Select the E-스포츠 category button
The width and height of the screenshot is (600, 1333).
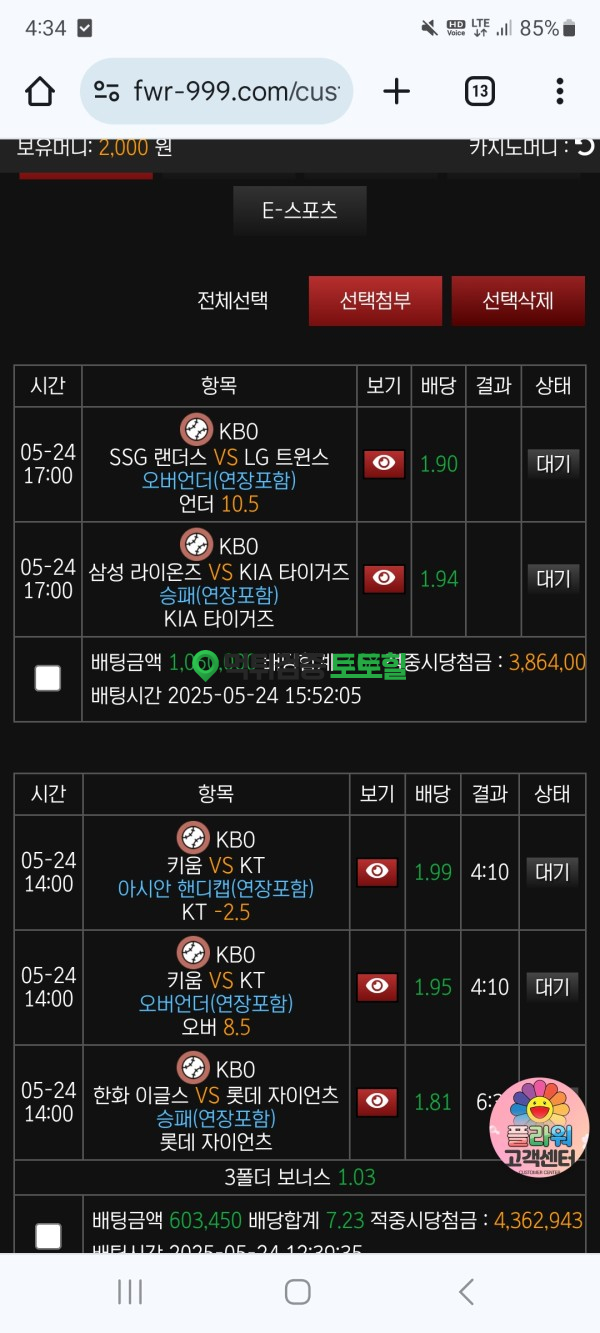(x=300, y=211)
